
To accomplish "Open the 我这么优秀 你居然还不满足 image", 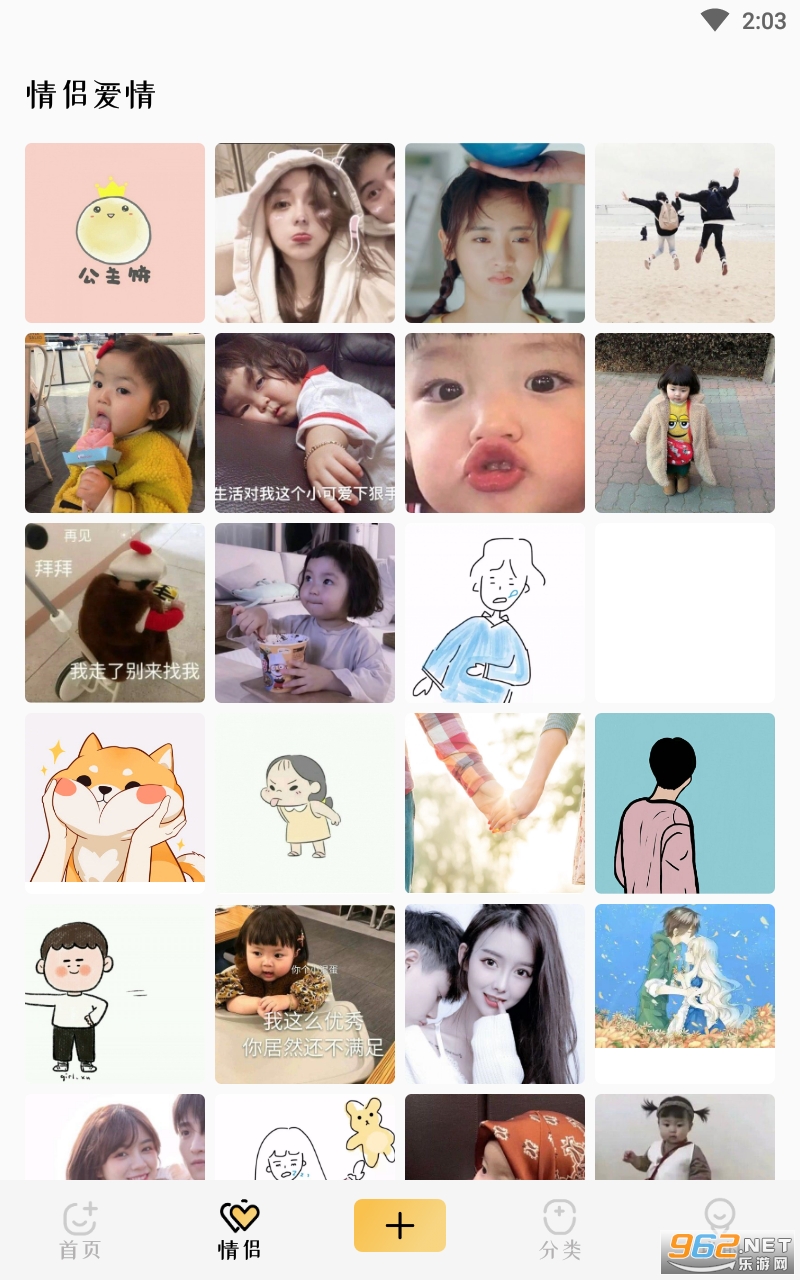I will click(305, 994).
